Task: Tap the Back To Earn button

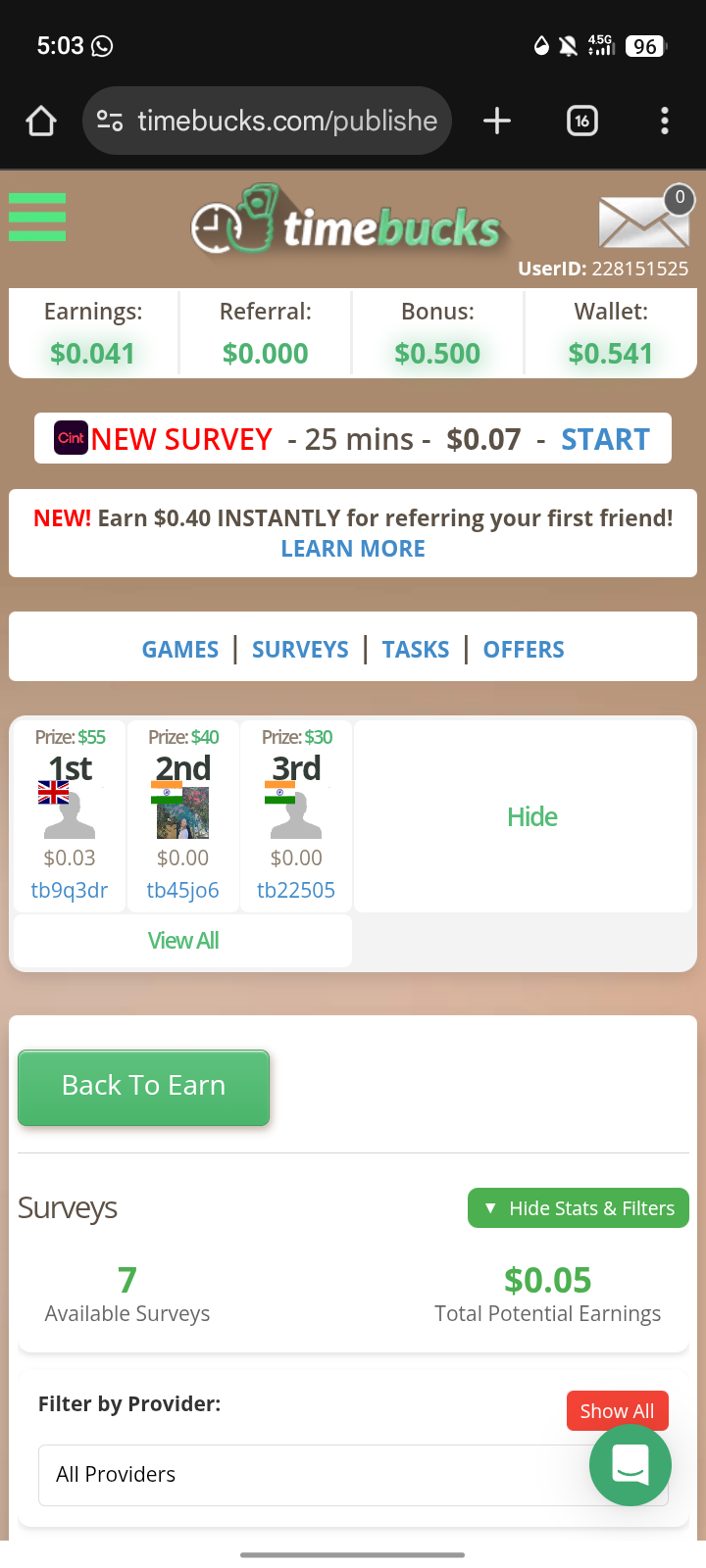Action: [143, 1087]
